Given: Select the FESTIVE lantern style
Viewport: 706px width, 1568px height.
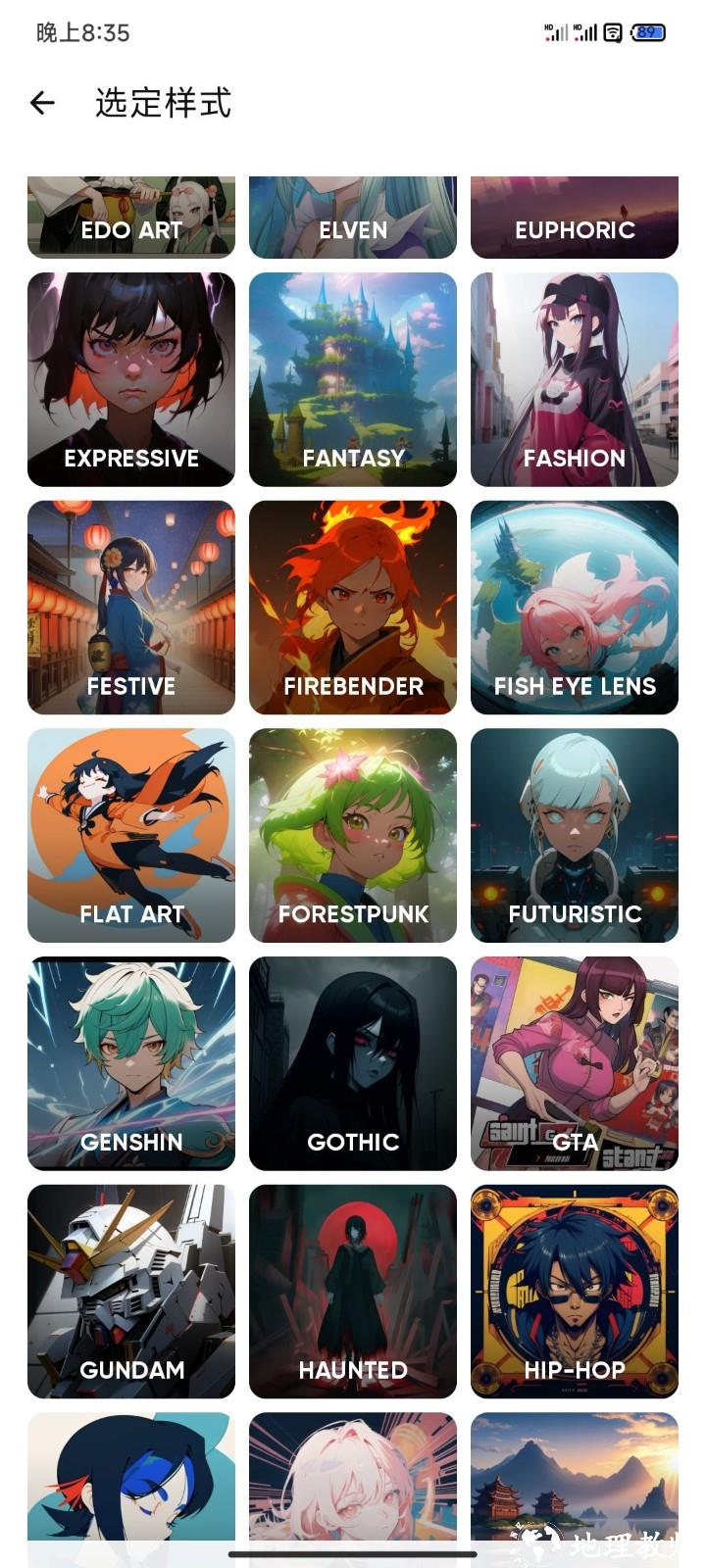Looking at the screenshot, I should 131,608.
